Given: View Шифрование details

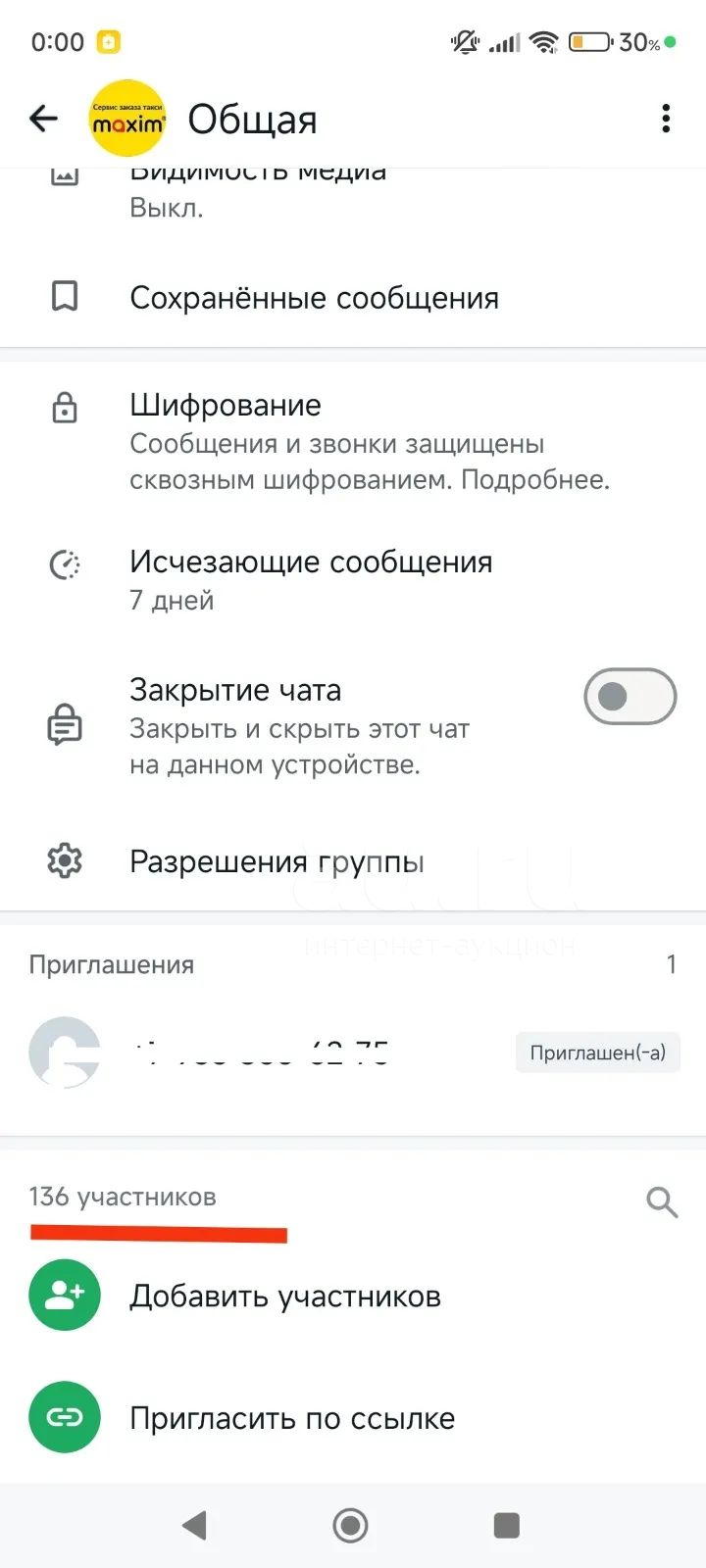Looking at the screenshot, I should pyautogui.click(x=353, y=442).
